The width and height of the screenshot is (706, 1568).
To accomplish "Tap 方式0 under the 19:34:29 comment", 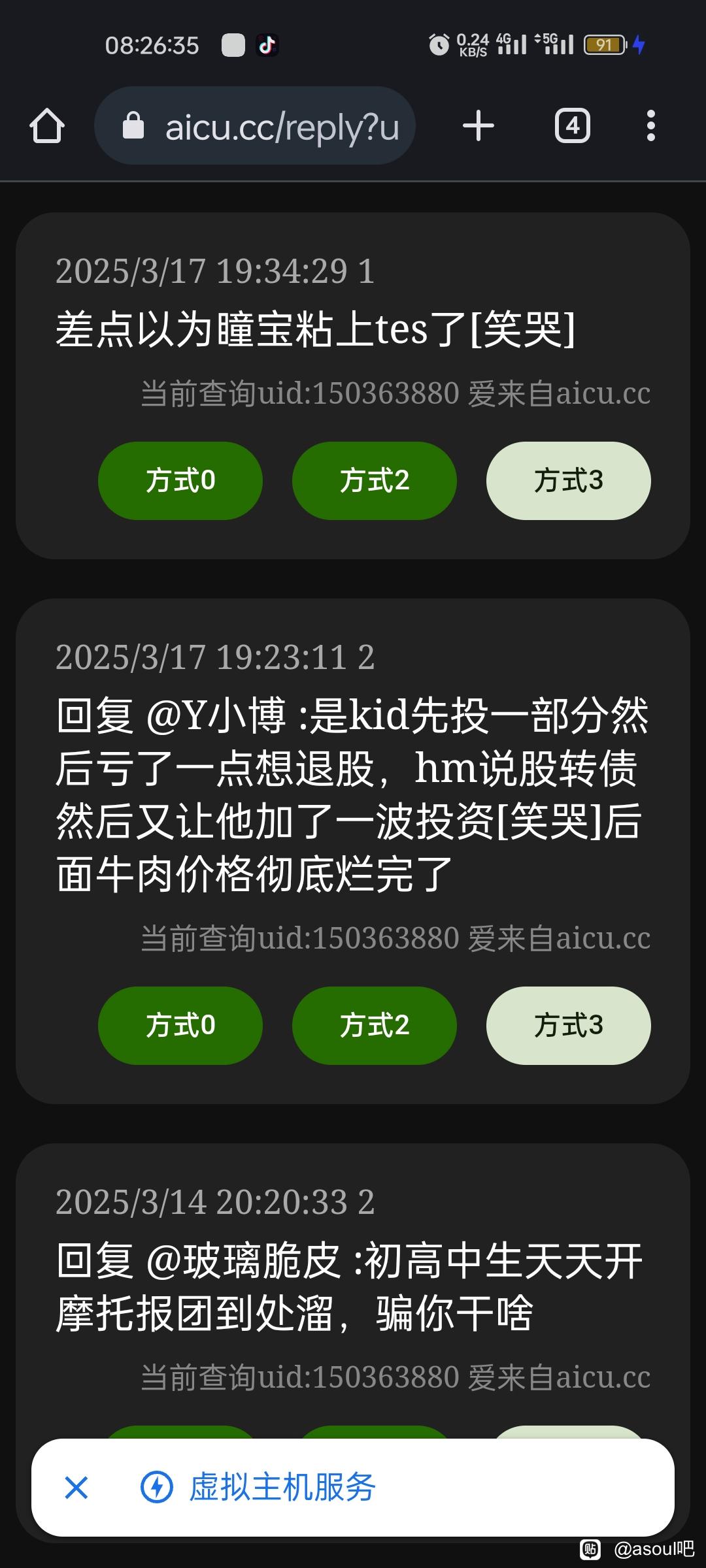I will pos(180,481).
